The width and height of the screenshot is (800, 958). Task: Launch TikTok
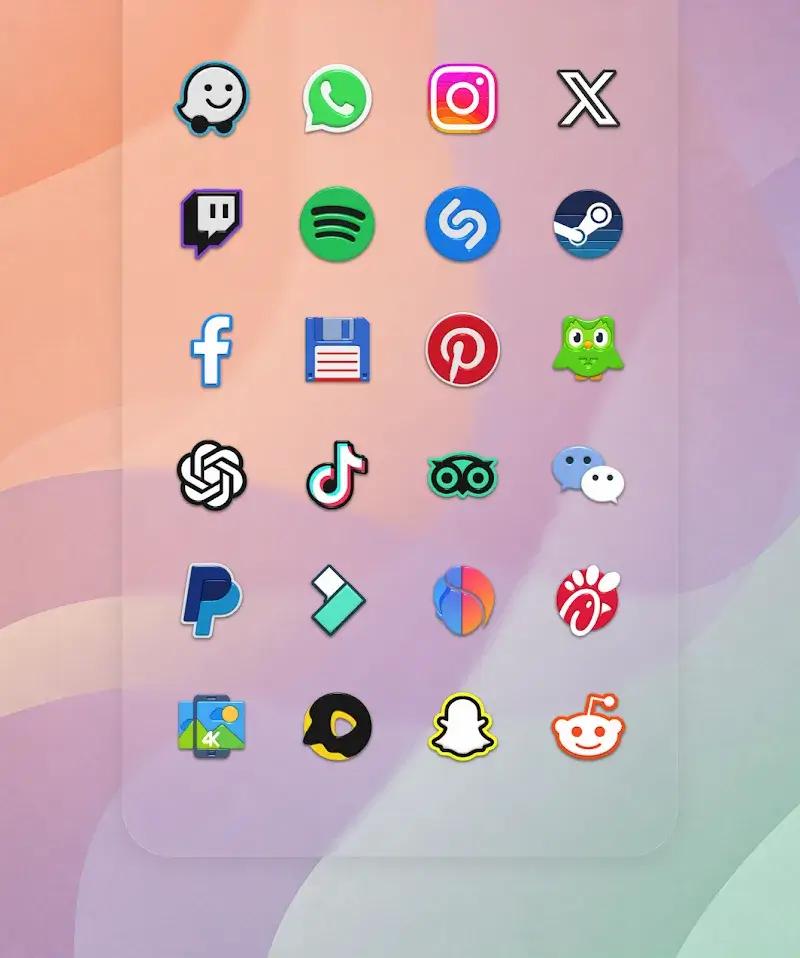(x=338, y=475)
